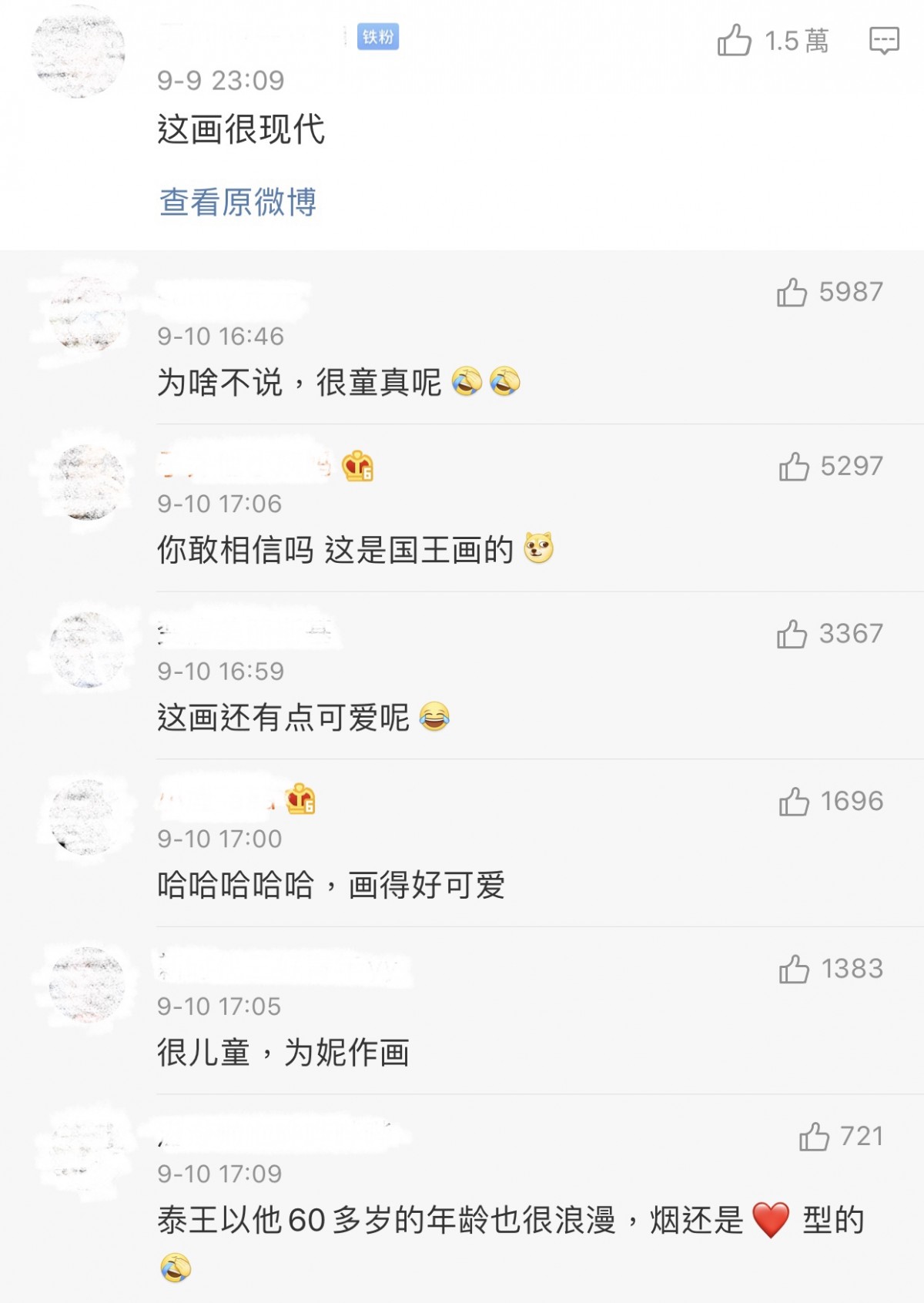The image size is (924, 1303).
Task: Open the 查看原微博 link
Action: (x=238, y=203)
